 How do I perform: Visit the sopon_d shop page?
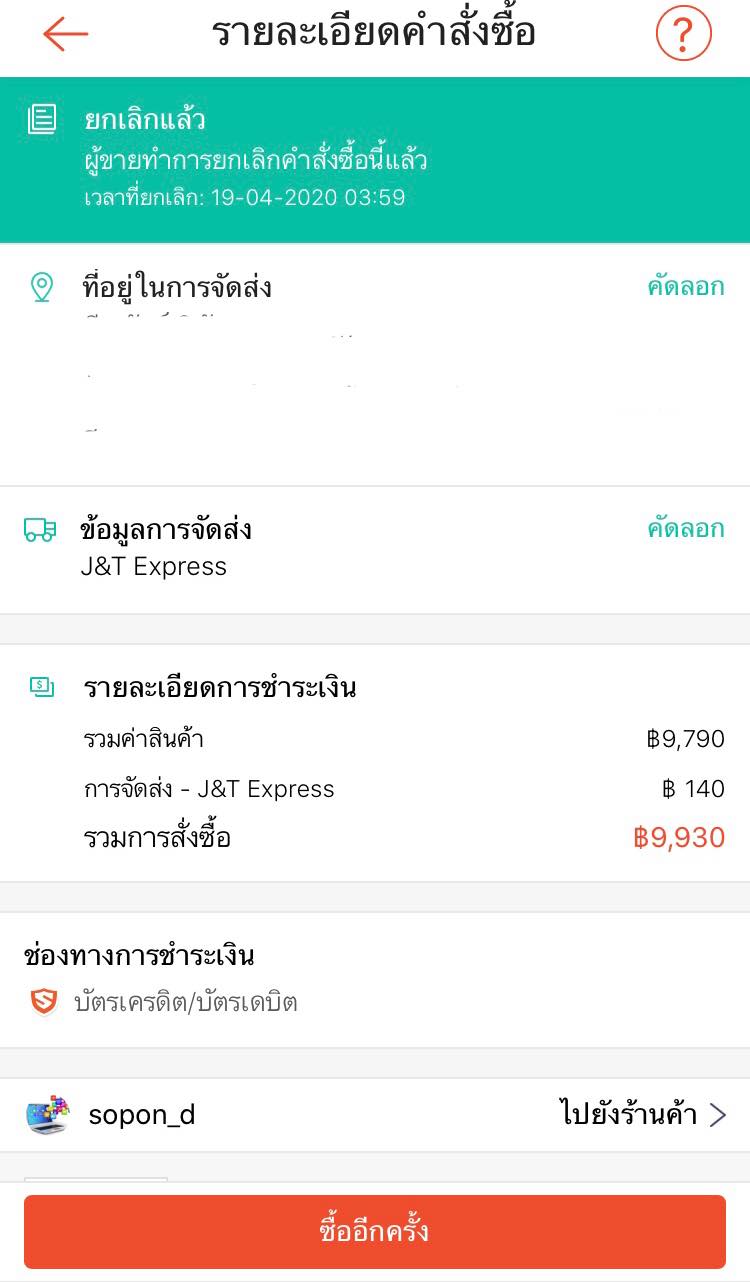tap(642, 1114)
